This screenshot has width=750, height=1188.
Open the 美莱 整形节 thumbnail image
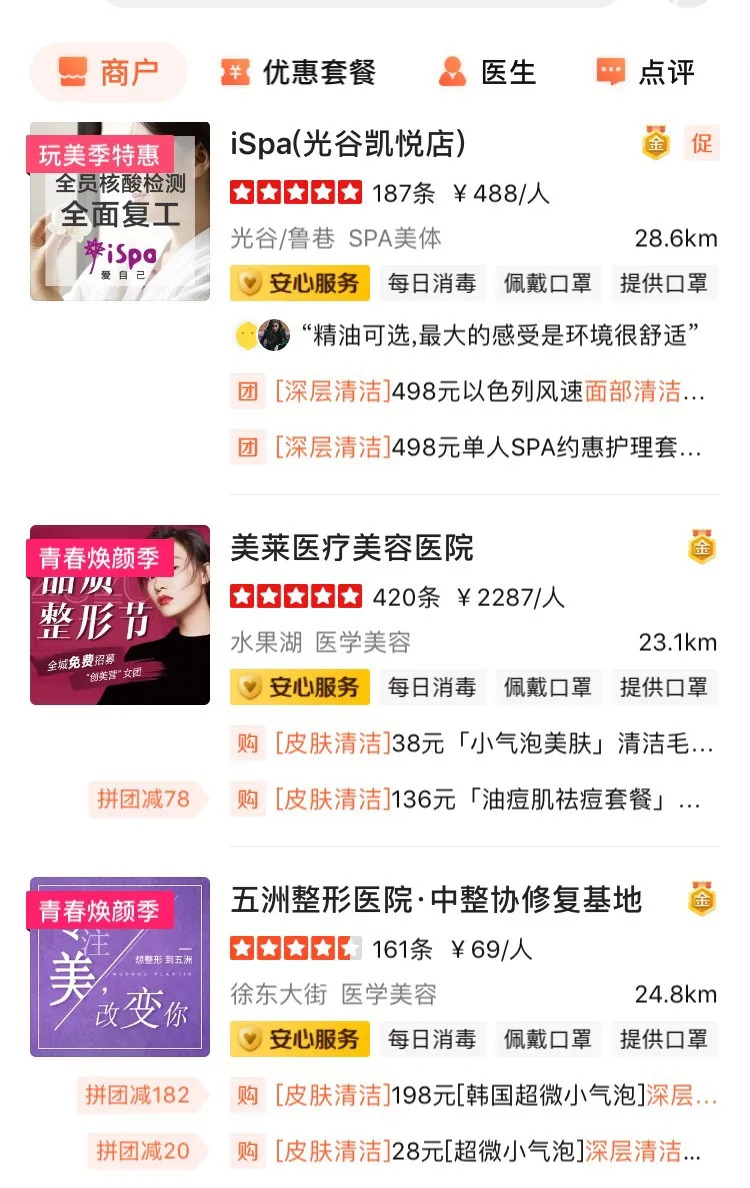[x=120, y=614]
